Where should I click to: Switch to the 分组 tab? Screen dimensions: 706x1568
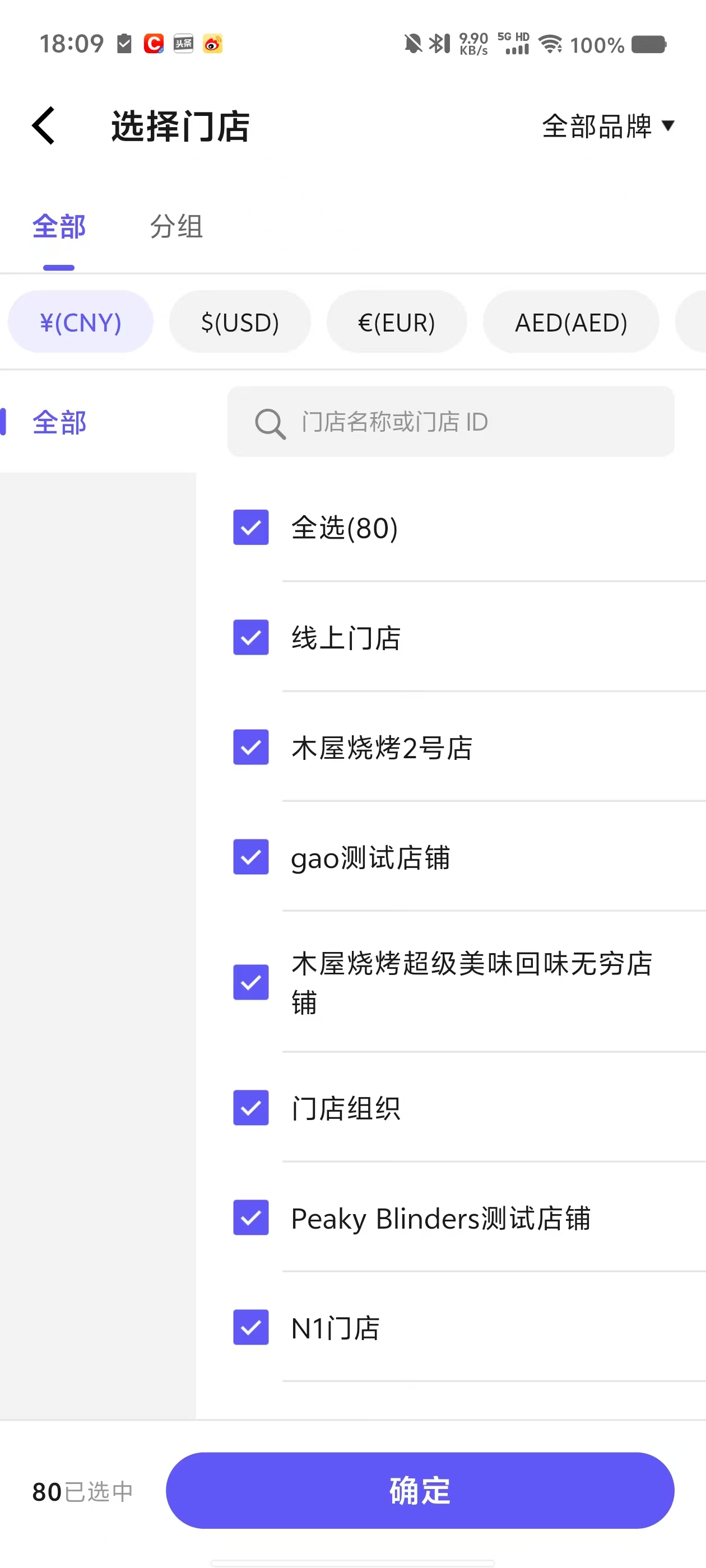tap(176, 226)
